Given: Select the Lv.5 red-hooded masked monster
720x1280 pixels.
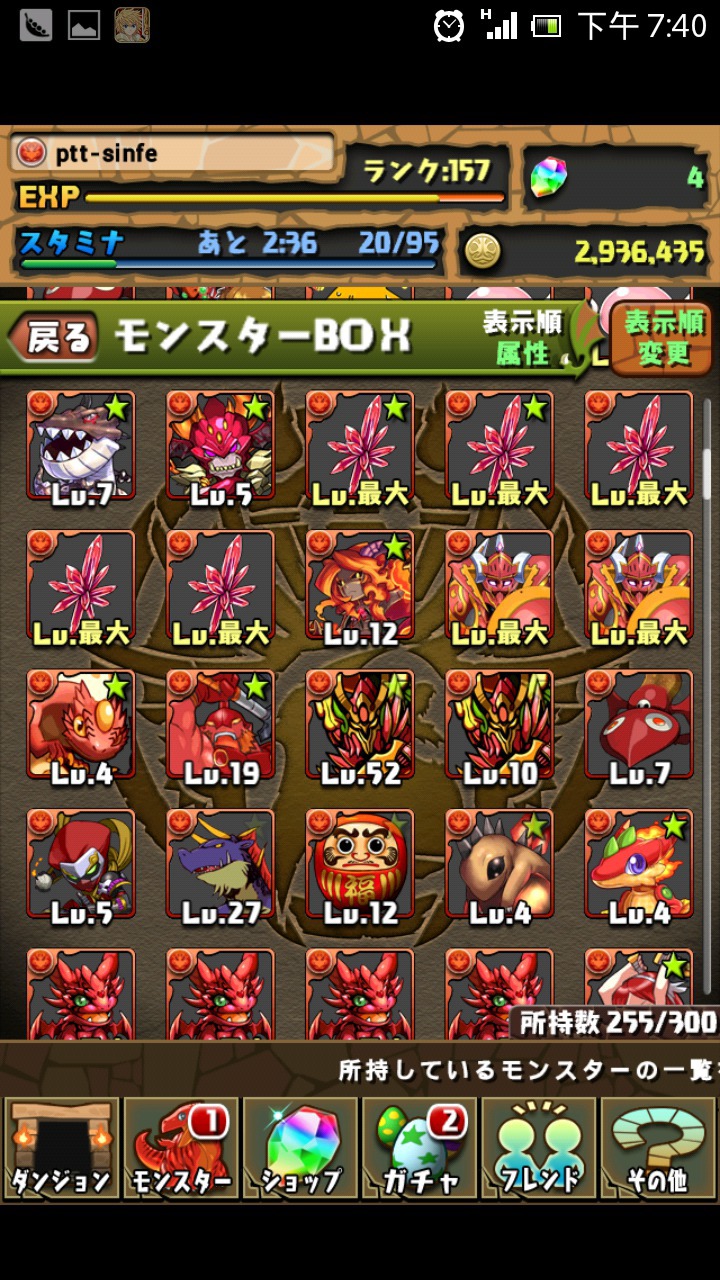Looking at the screenshot, I should [x=80, y=864].
